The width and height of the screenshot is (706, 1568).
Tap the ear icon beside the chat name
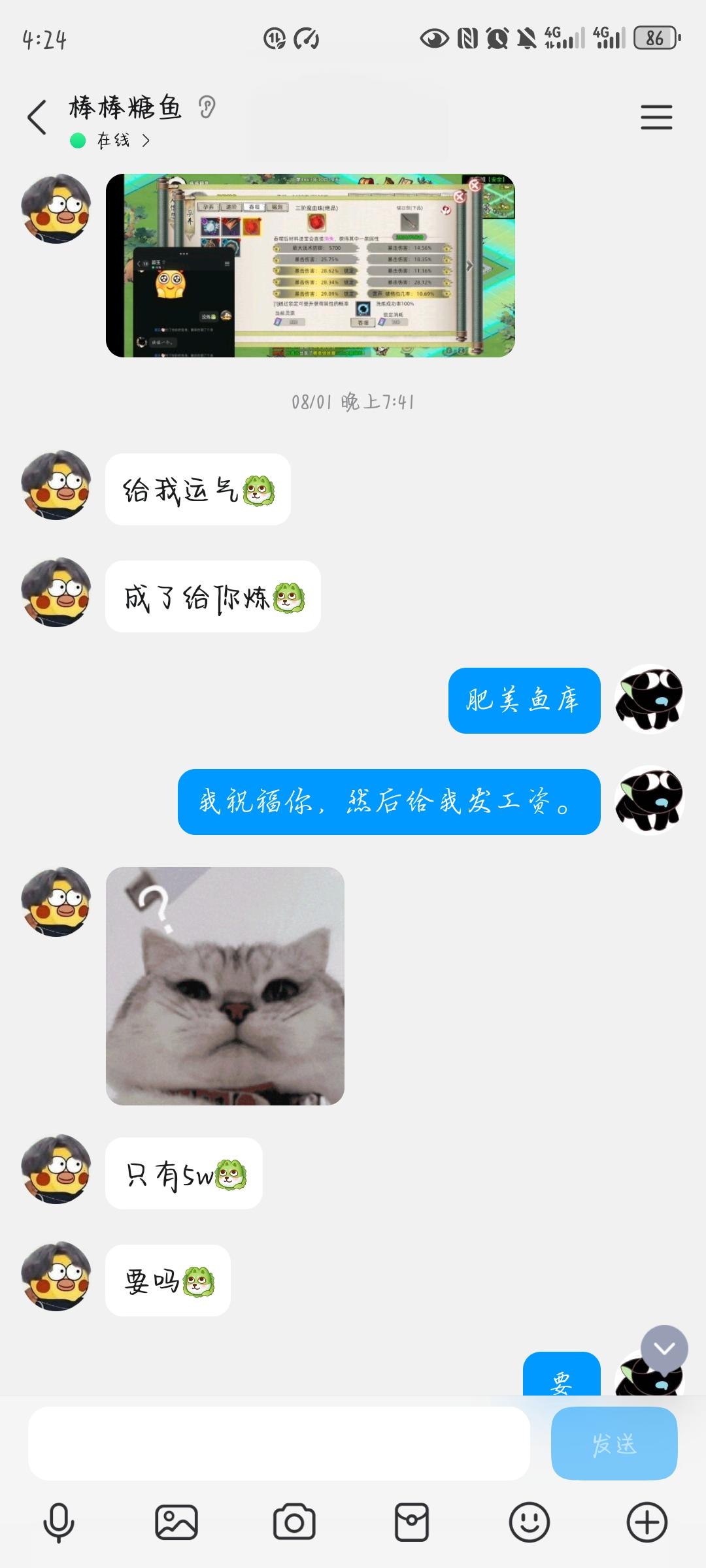(x=206, y=108)
